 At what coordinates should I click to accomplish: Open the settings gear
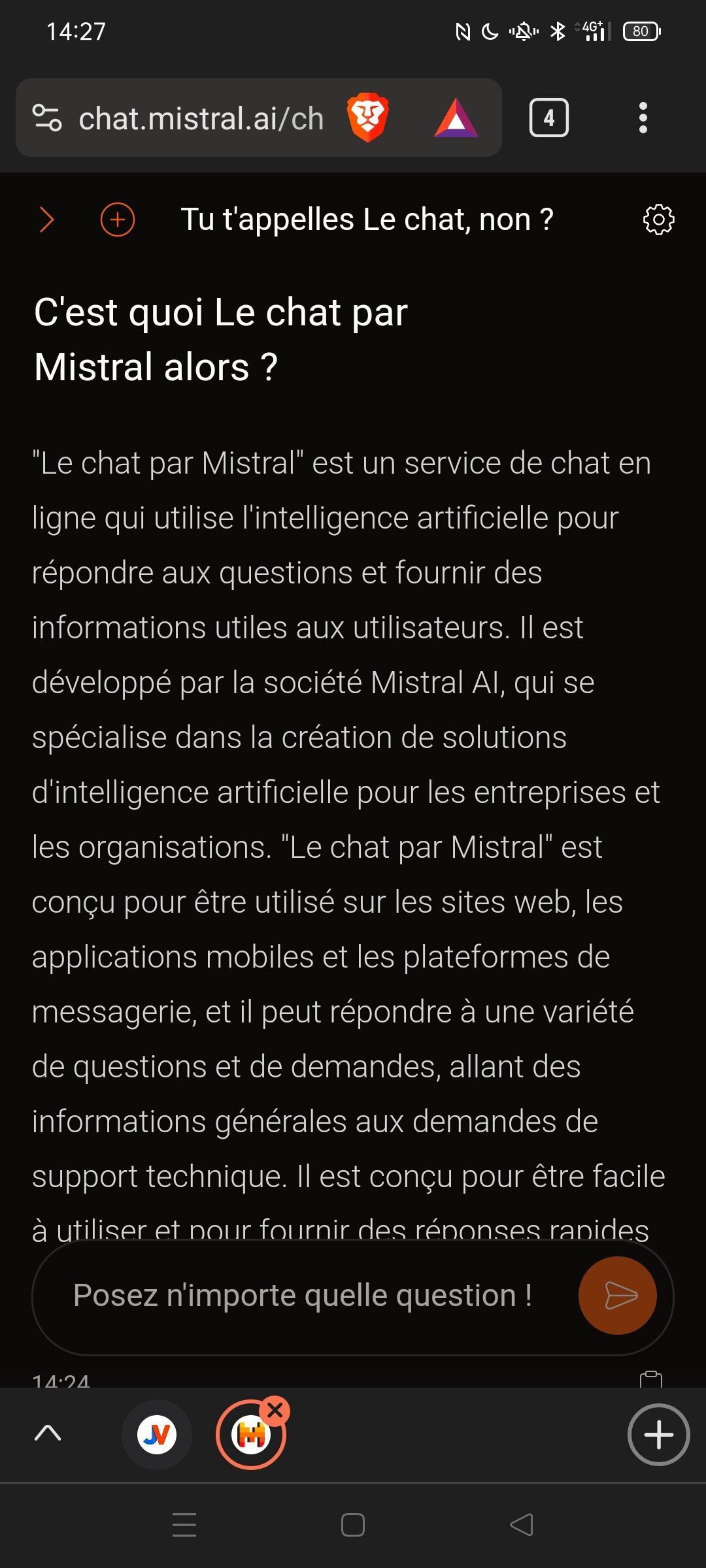tap(658, 220)
